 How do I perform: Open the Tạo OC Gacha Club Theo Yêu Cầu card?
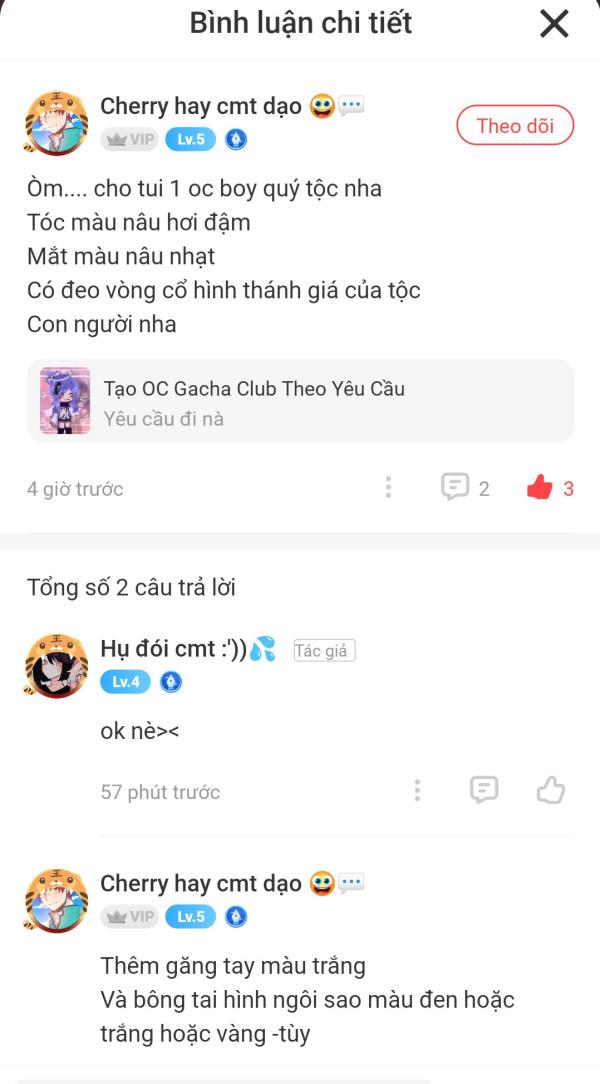[300, 400]
